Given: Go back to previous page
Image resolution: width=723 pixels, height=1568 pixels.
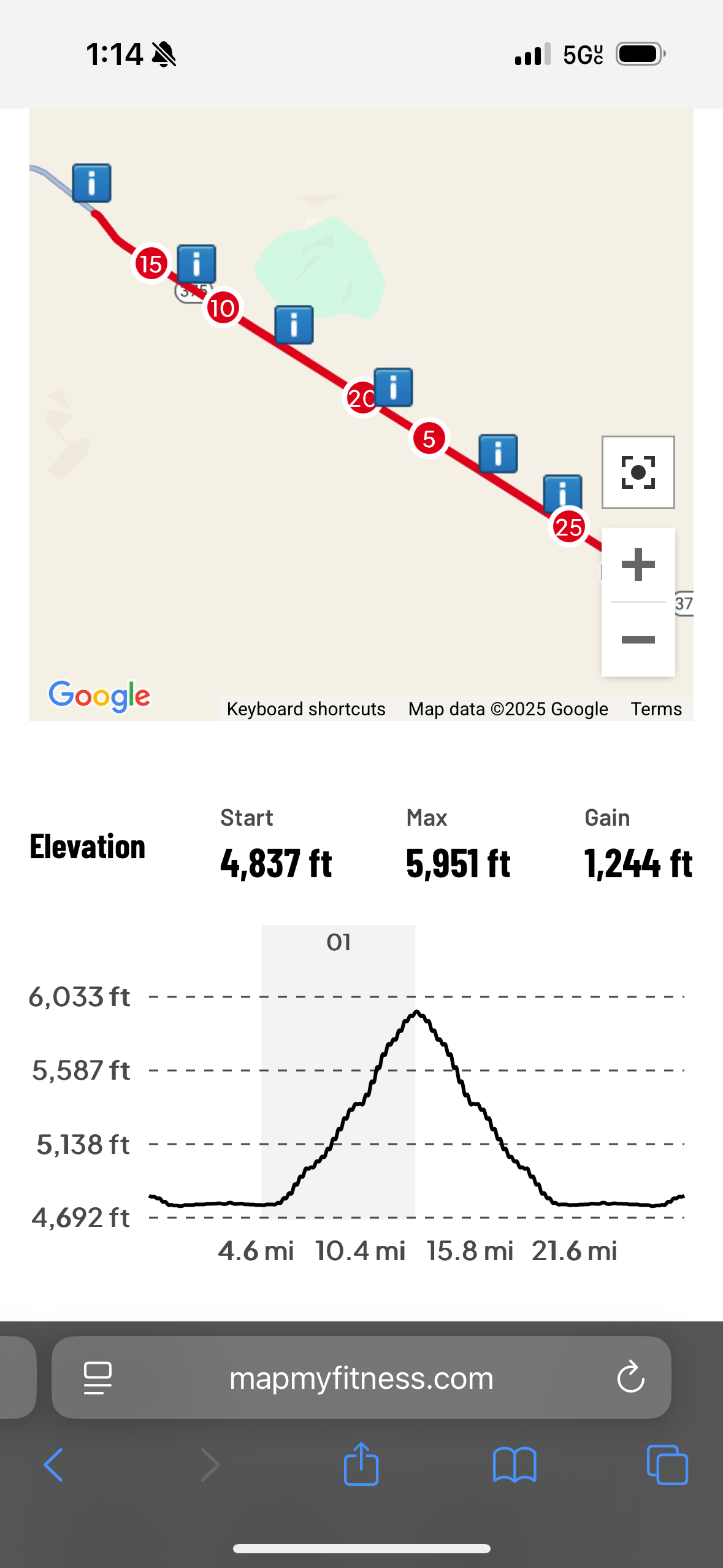Looking at the screenshot, I should [x=53, y=1465].
